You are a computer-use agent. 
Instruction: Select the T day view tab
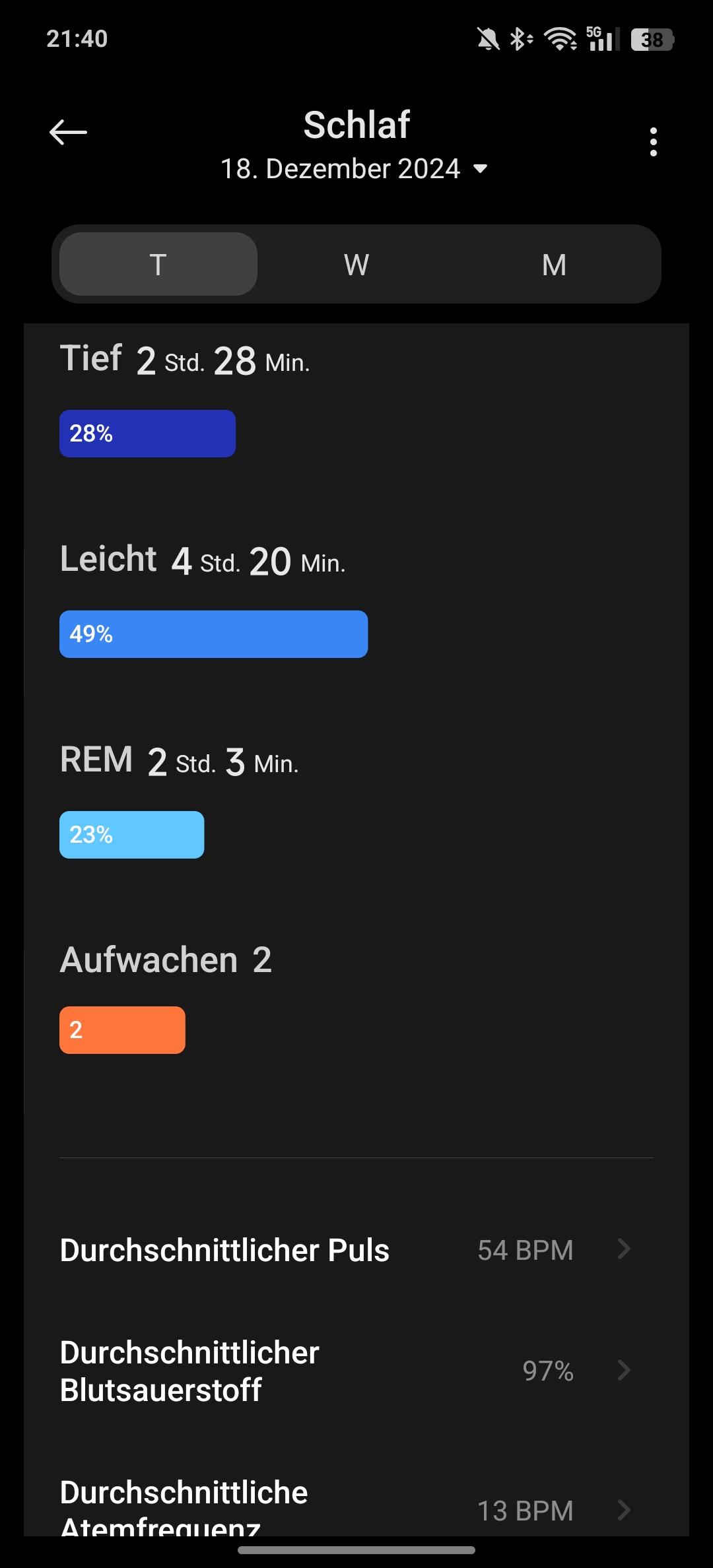click(158, 264)
